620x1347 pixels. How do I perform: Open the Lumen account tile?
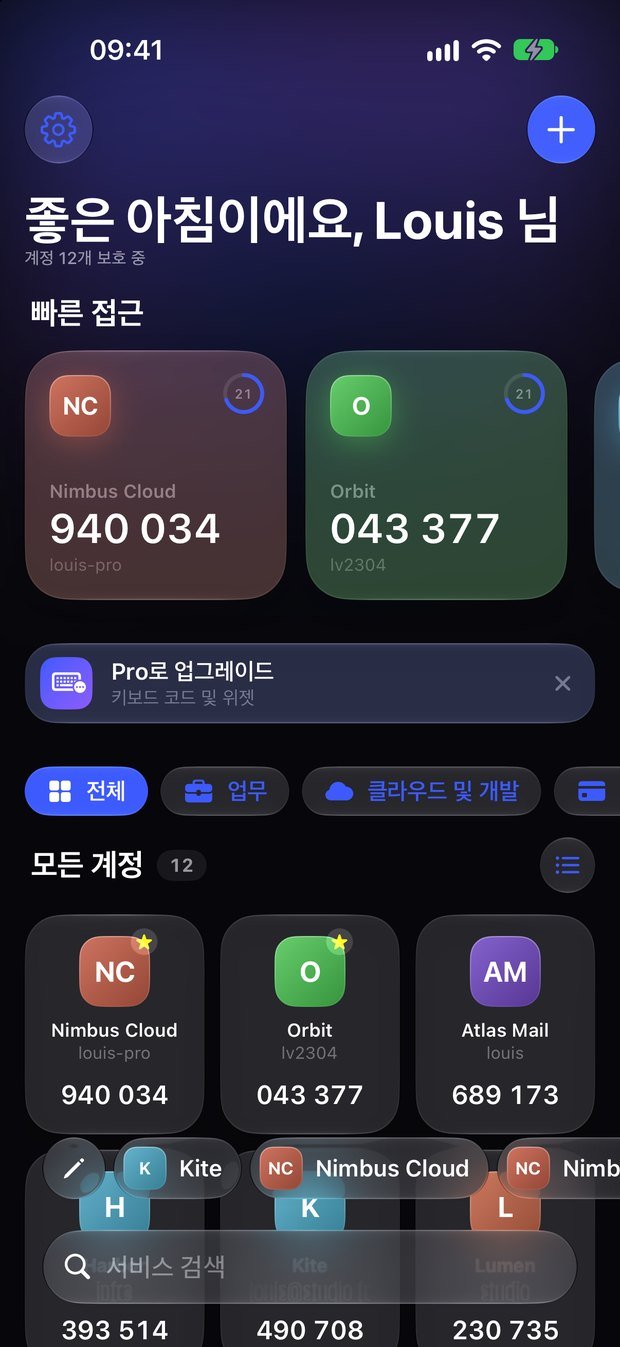click(x=505, y=1250)
